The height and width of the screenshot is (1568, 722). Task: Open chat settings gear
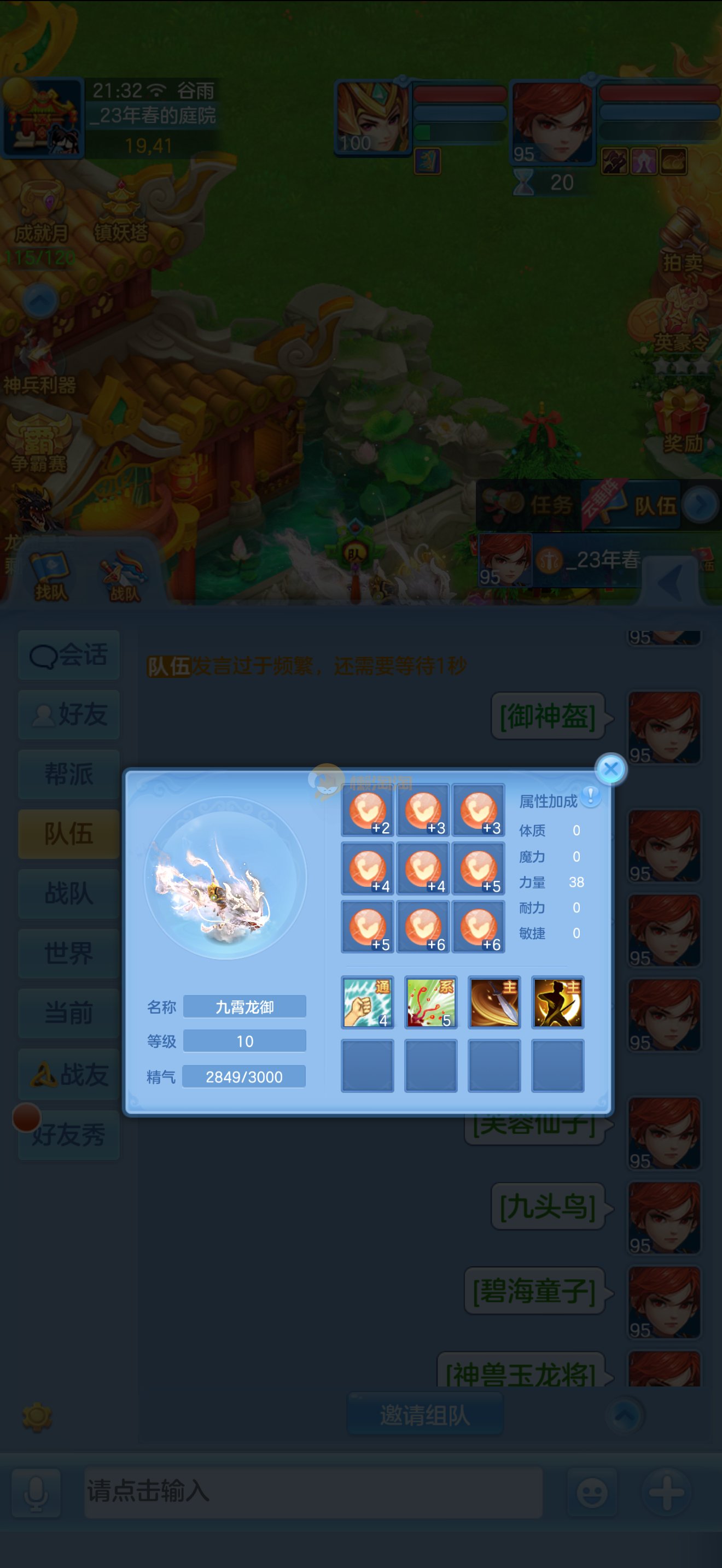(x=37, y=1418)
